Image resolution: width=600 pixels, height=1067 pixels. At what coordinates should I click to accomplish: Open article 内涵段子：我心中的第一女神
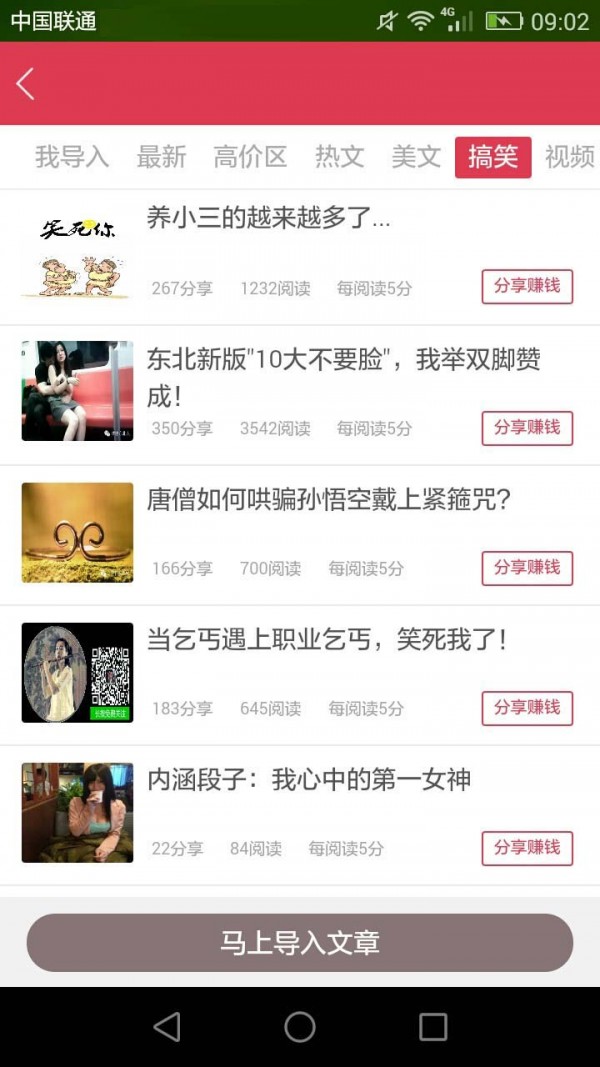tap(309, 780)
